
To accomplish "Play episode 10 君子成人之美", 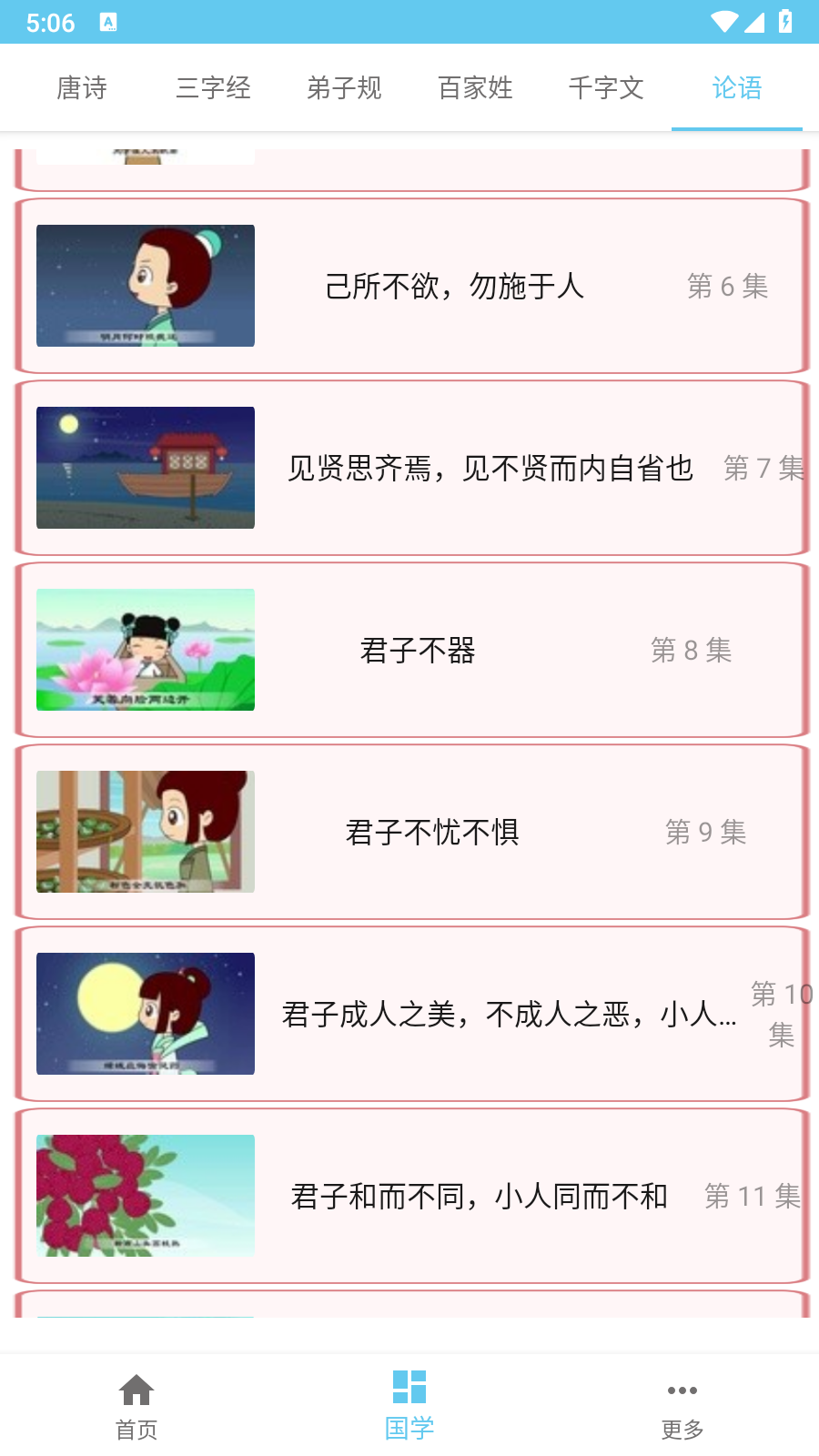I will tap(411, 1014).
